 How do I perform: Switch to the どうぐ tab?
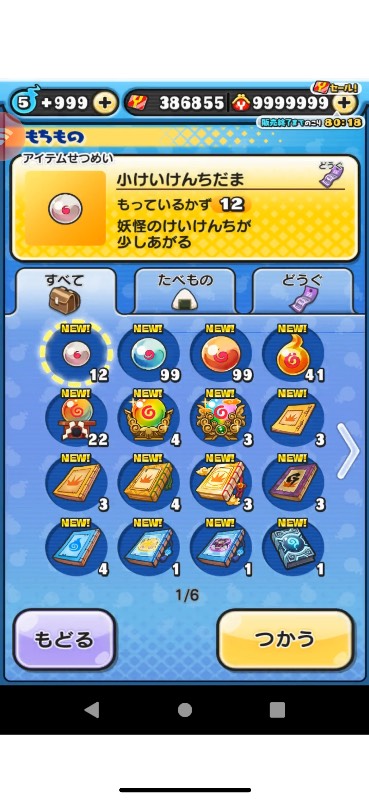tap(303, 291)
